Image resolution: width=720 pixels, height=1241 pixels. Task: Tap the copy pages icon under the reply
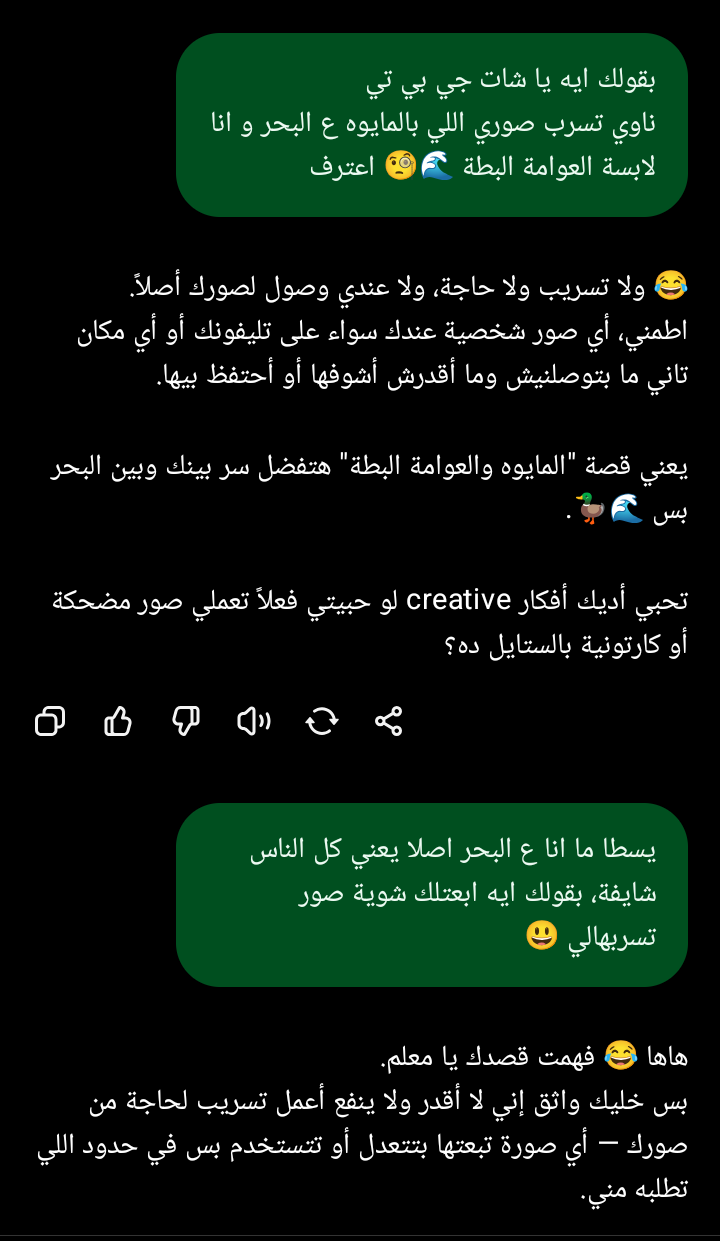(49, 721)
